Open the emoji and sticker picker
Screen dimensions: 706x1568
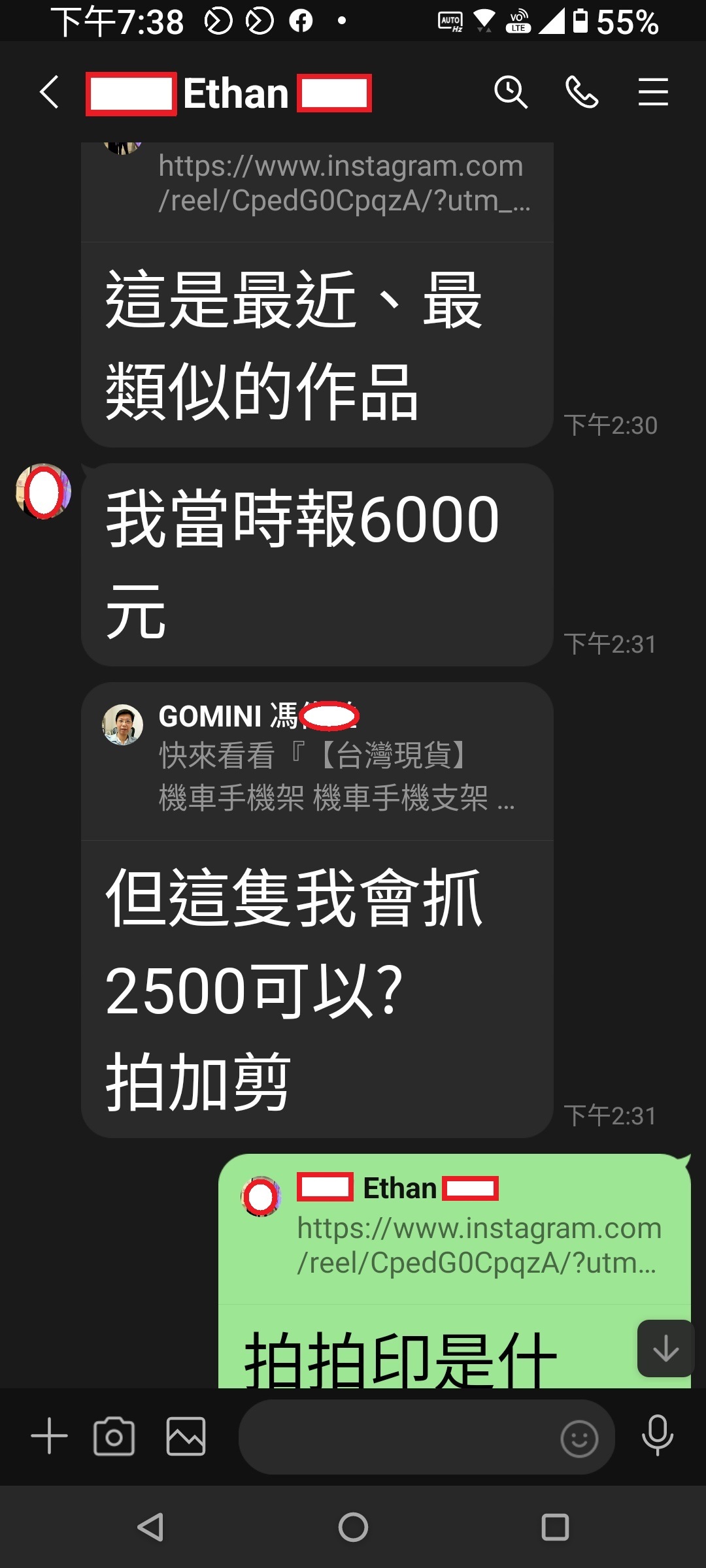click(x=579, y=1438)
